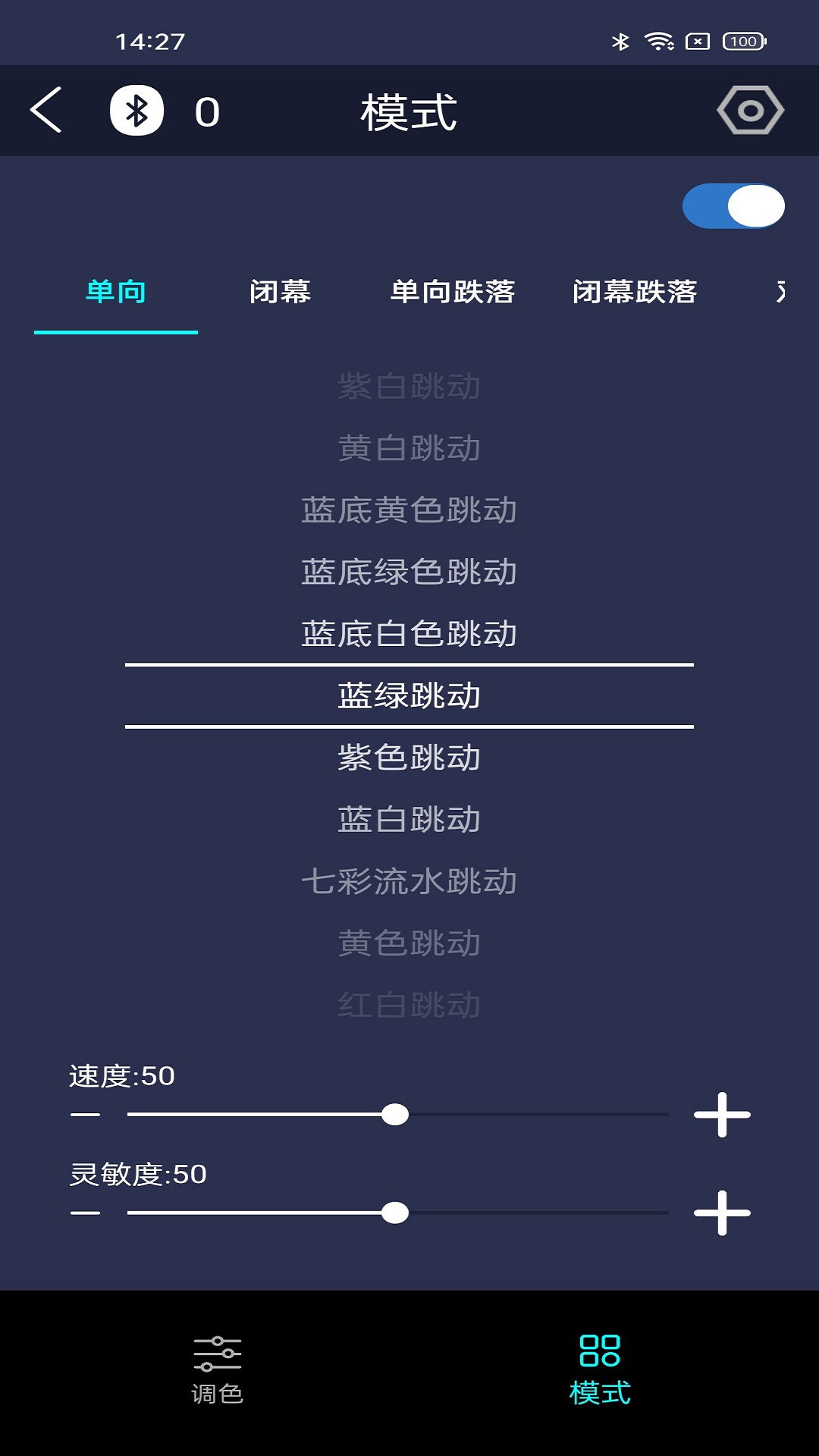Screen dimensions: 819x1456
Task: Select the 单向 tab
Action: point(116,292)
